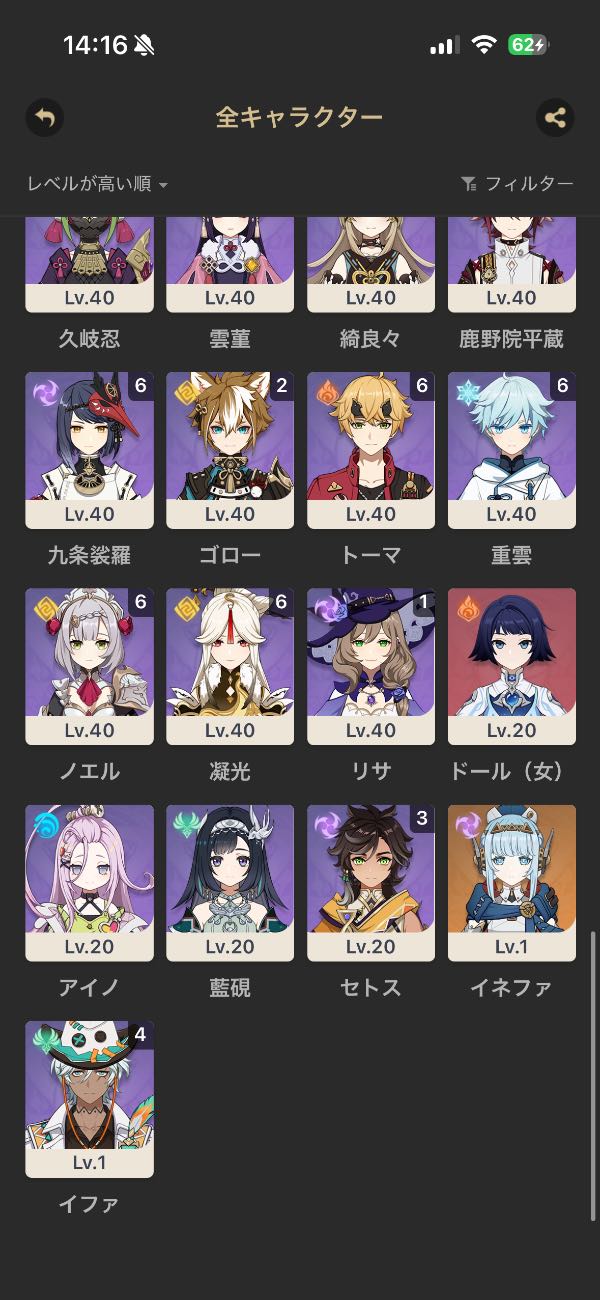Open 重雲 character card
This screenshot has height=1300, width=600.
point(512,450)
